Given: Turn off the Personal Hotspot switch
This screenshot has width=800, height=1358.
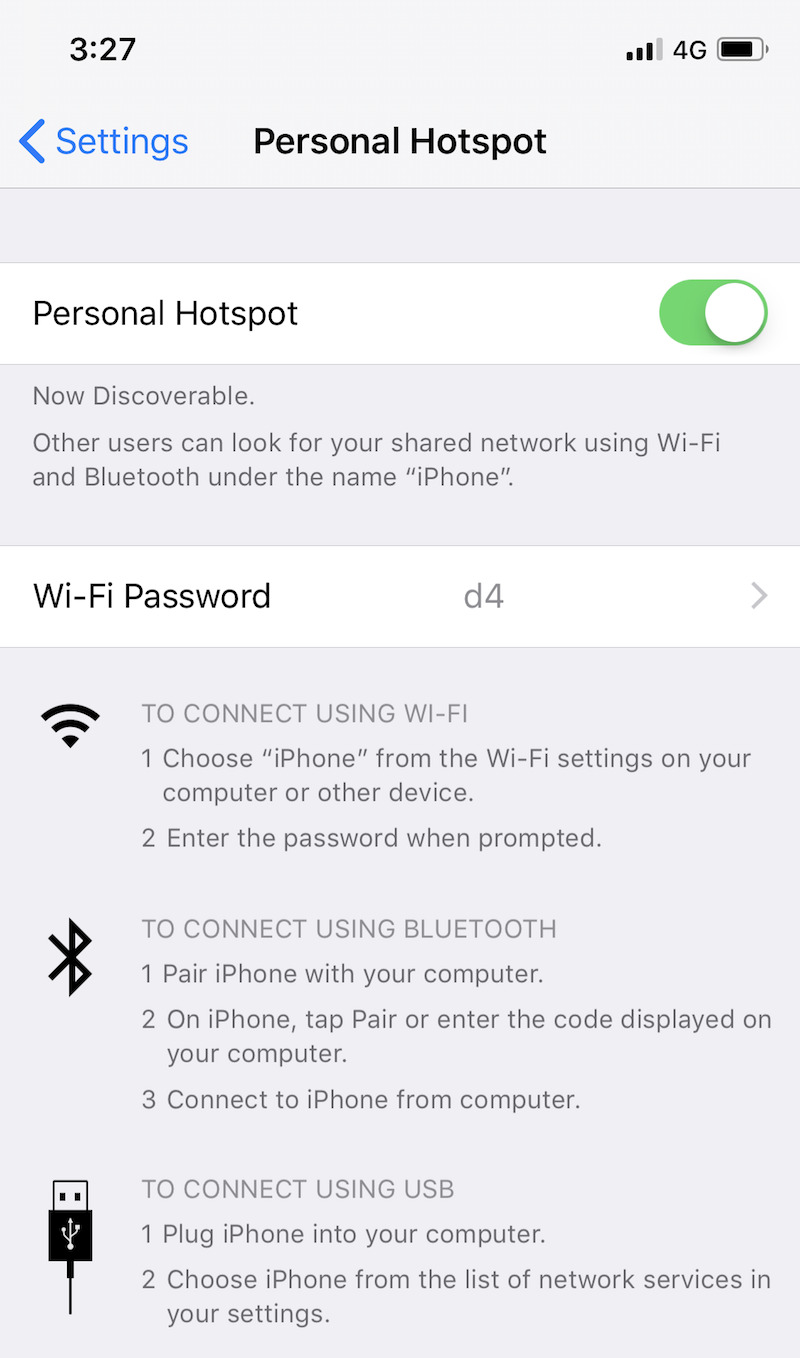Looking at the screenshot, I should coord(712,313).
